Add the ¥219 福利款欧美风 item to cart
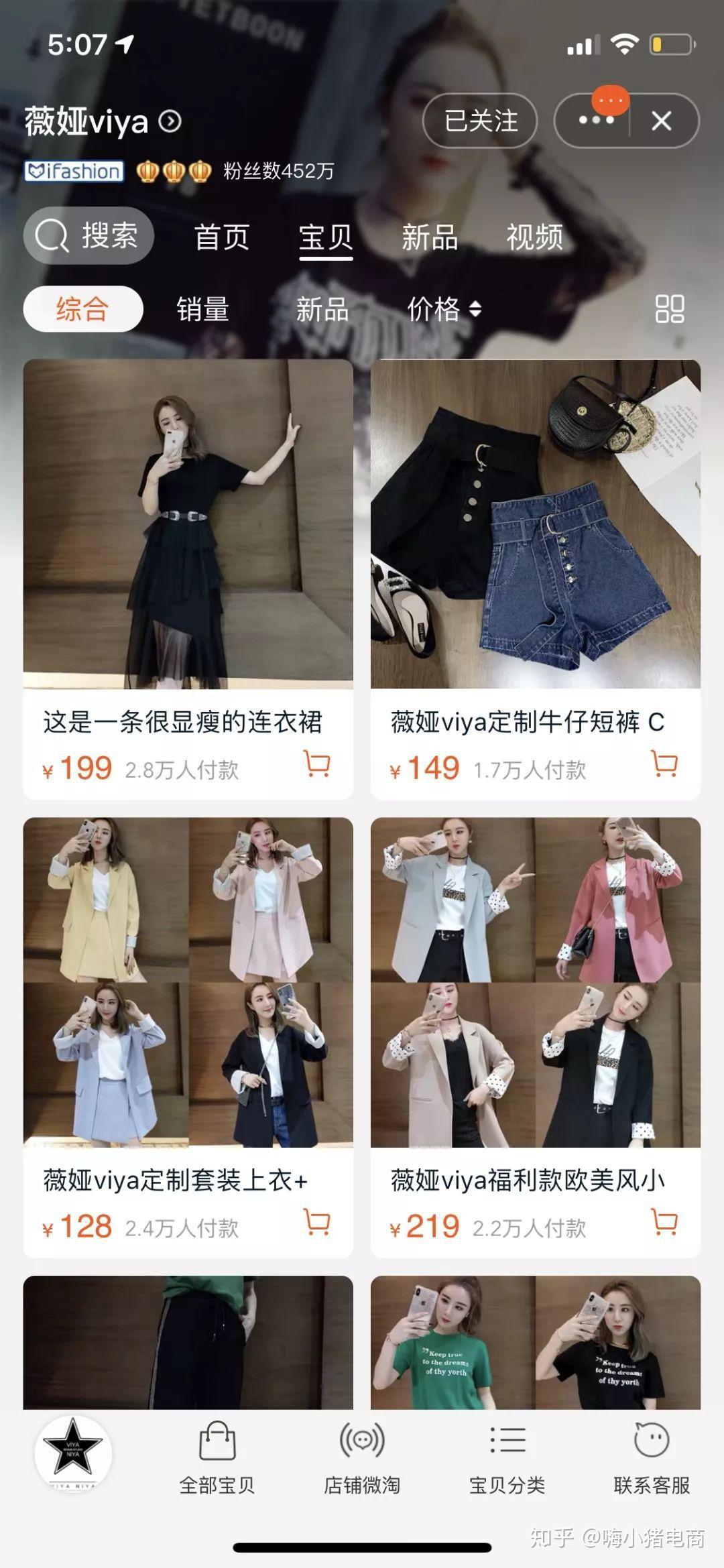724x1568 pixels. [x=664, y=1222]
